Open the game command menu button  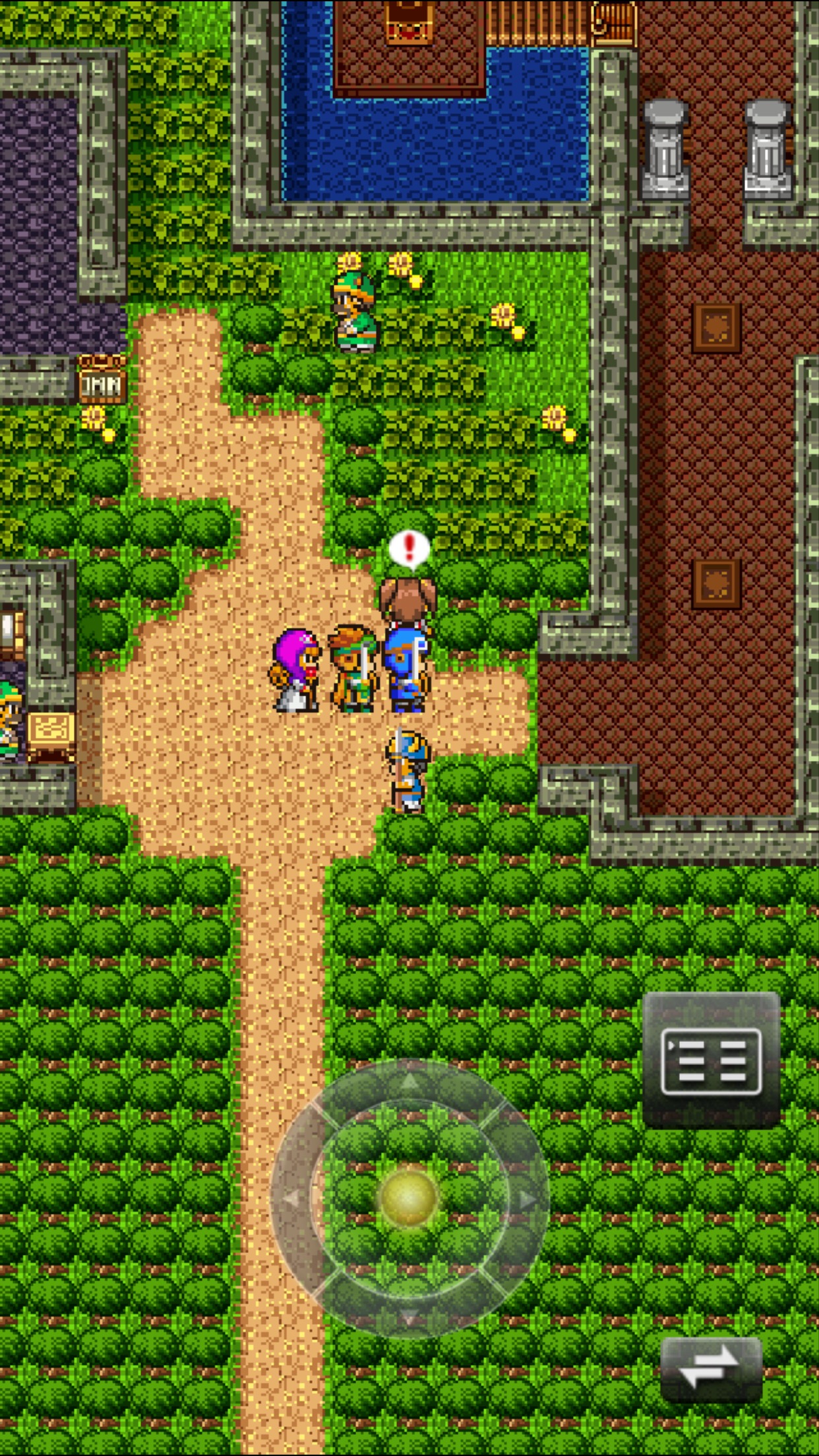(711, 1060)
